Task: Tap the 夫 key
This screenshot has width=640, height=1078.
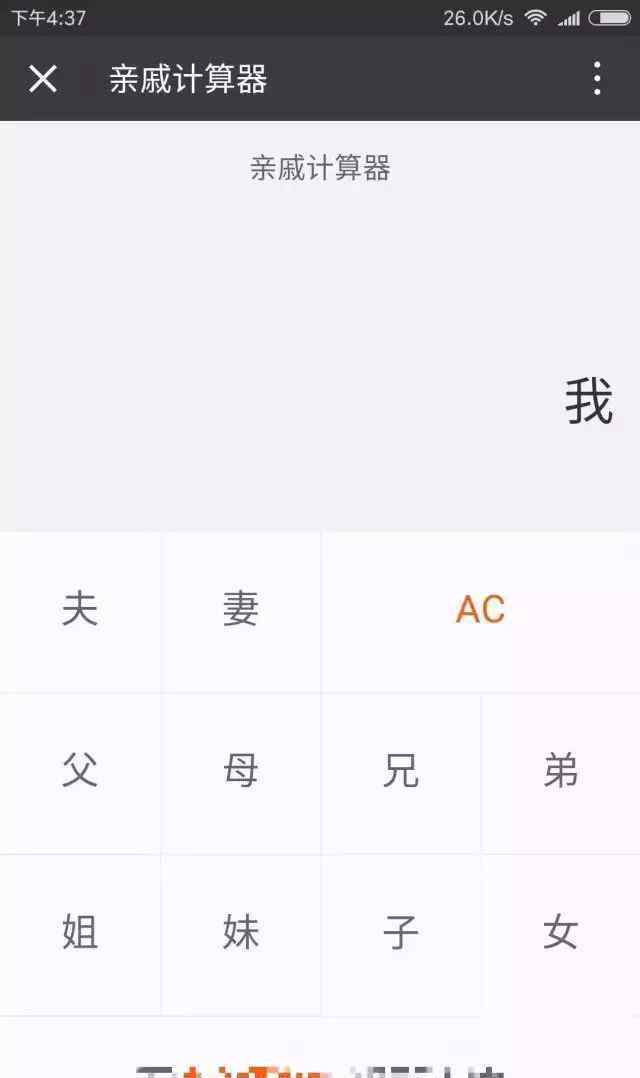Action: tap(80, 609)
